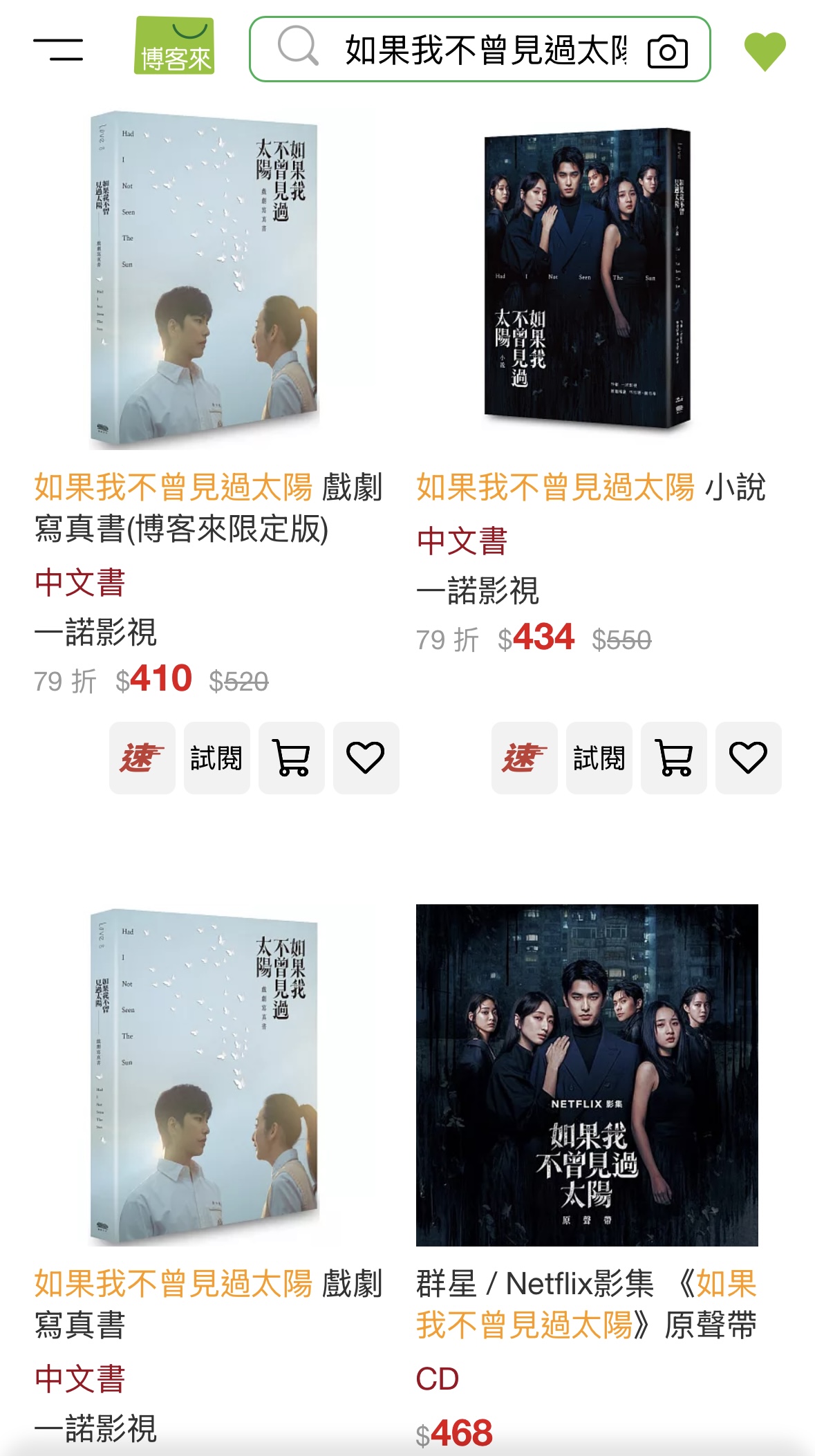
Task: View the 如果我不曾見過太陽 小說 title link
Action: point(590,487)
